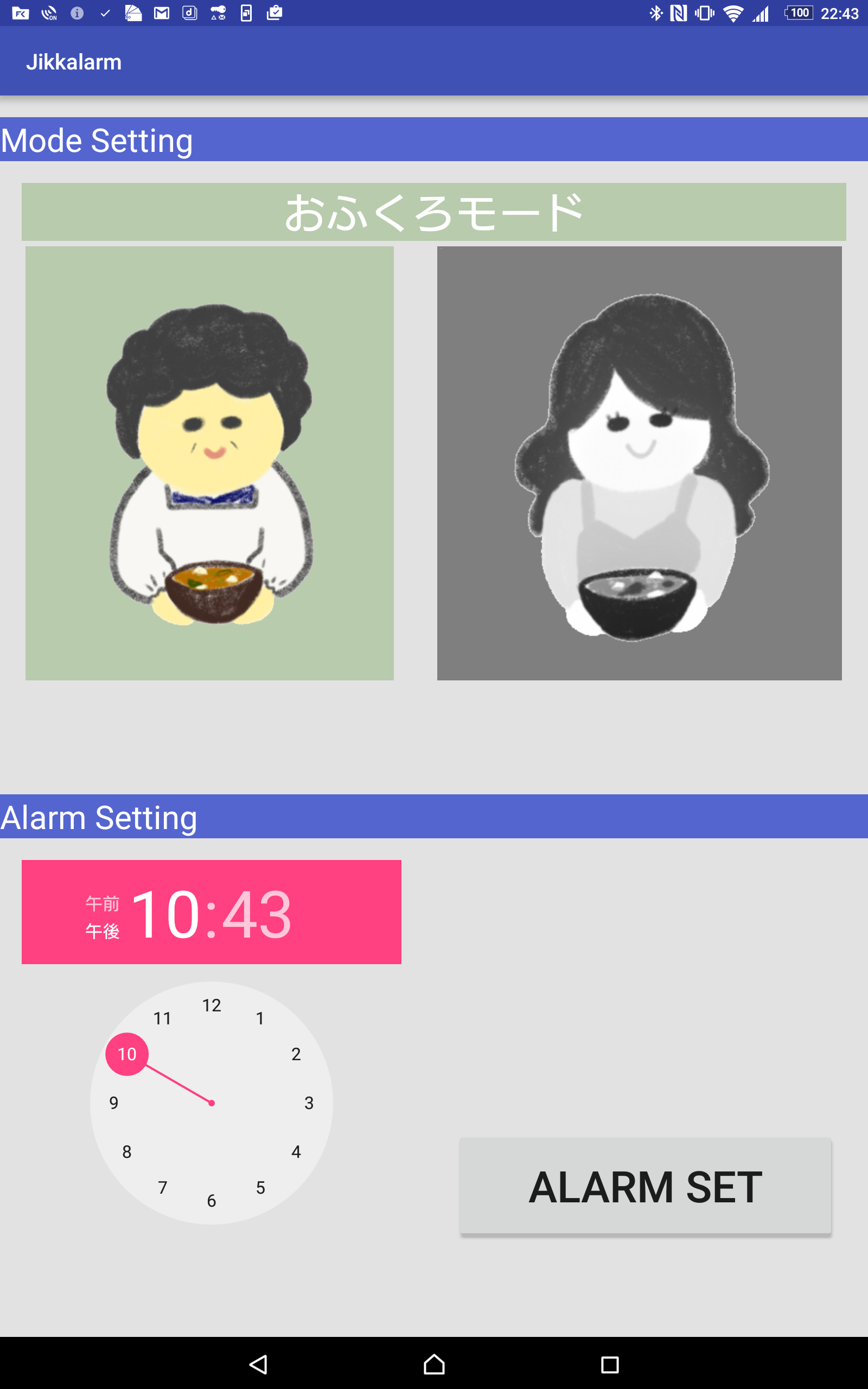
Task: Set the hour to 7 on the clock
Action: pos(162,1188)
